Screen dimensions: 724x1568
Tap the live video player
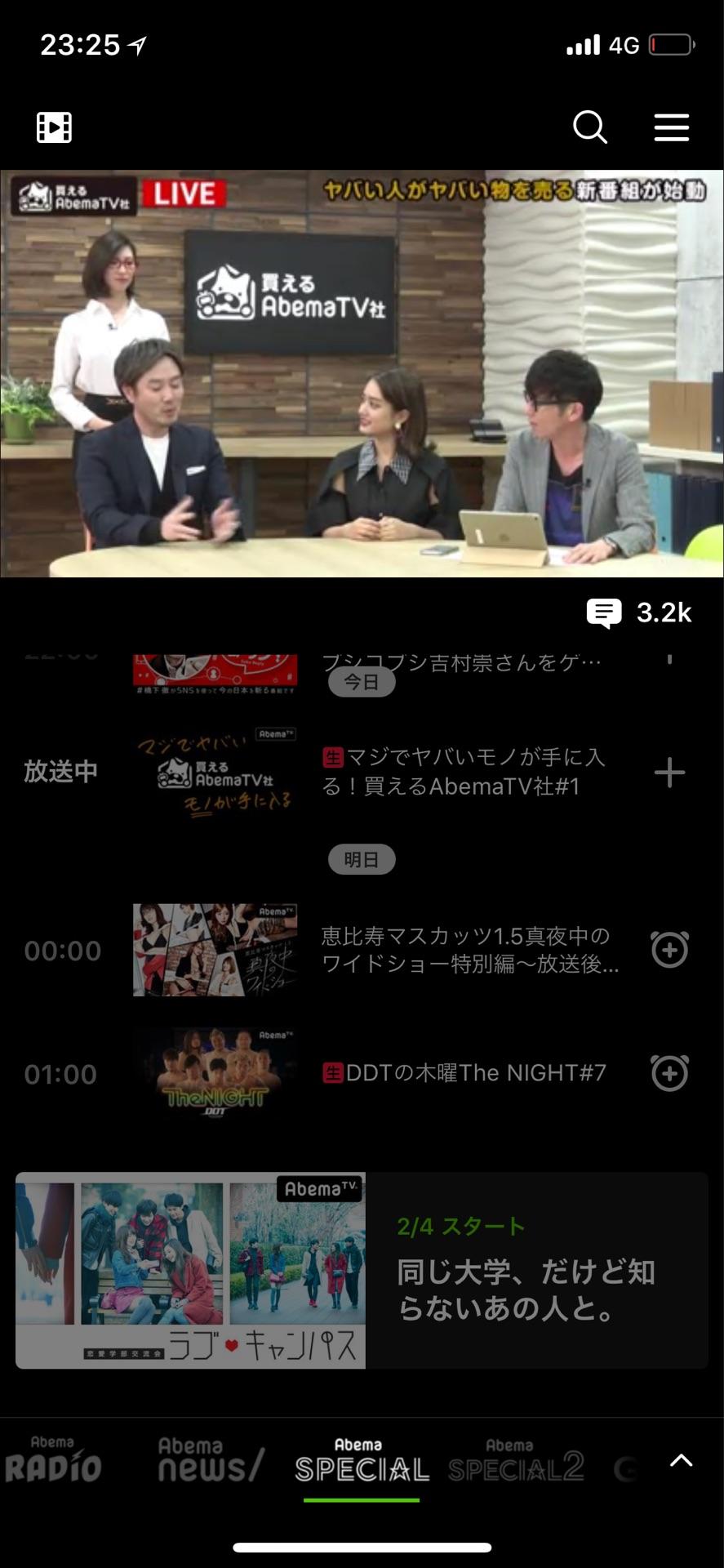(362, 373)
